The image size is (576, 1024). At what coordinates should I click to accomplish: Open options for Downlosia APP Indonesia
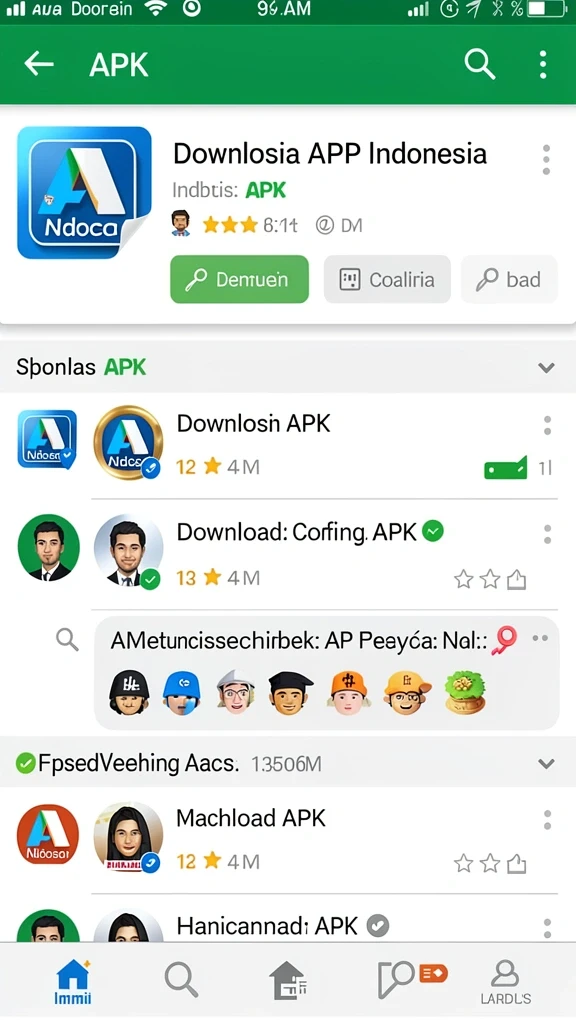coord(546,160)
